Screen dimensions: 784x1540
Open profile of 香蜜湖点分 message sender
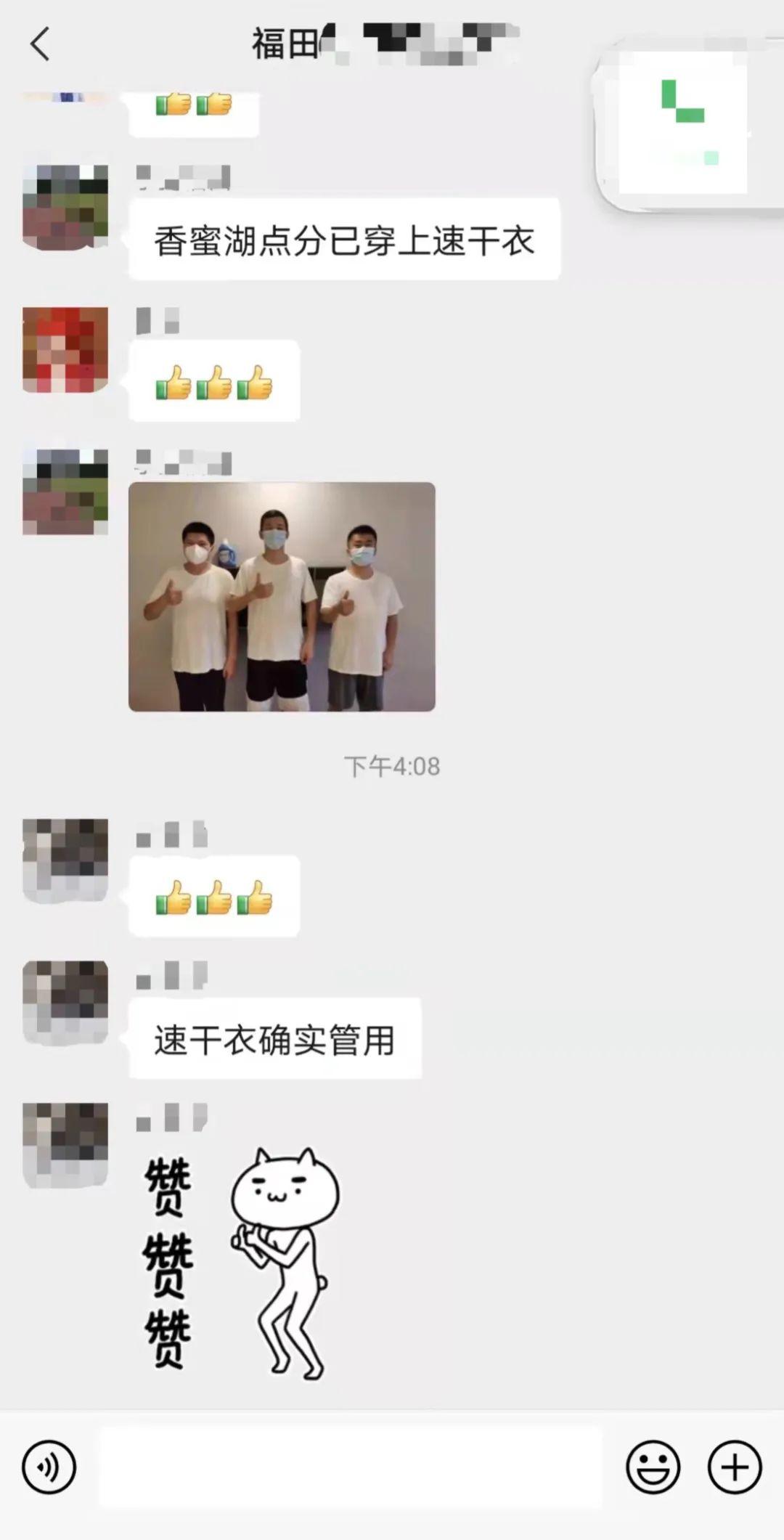(x=65, y=208)
